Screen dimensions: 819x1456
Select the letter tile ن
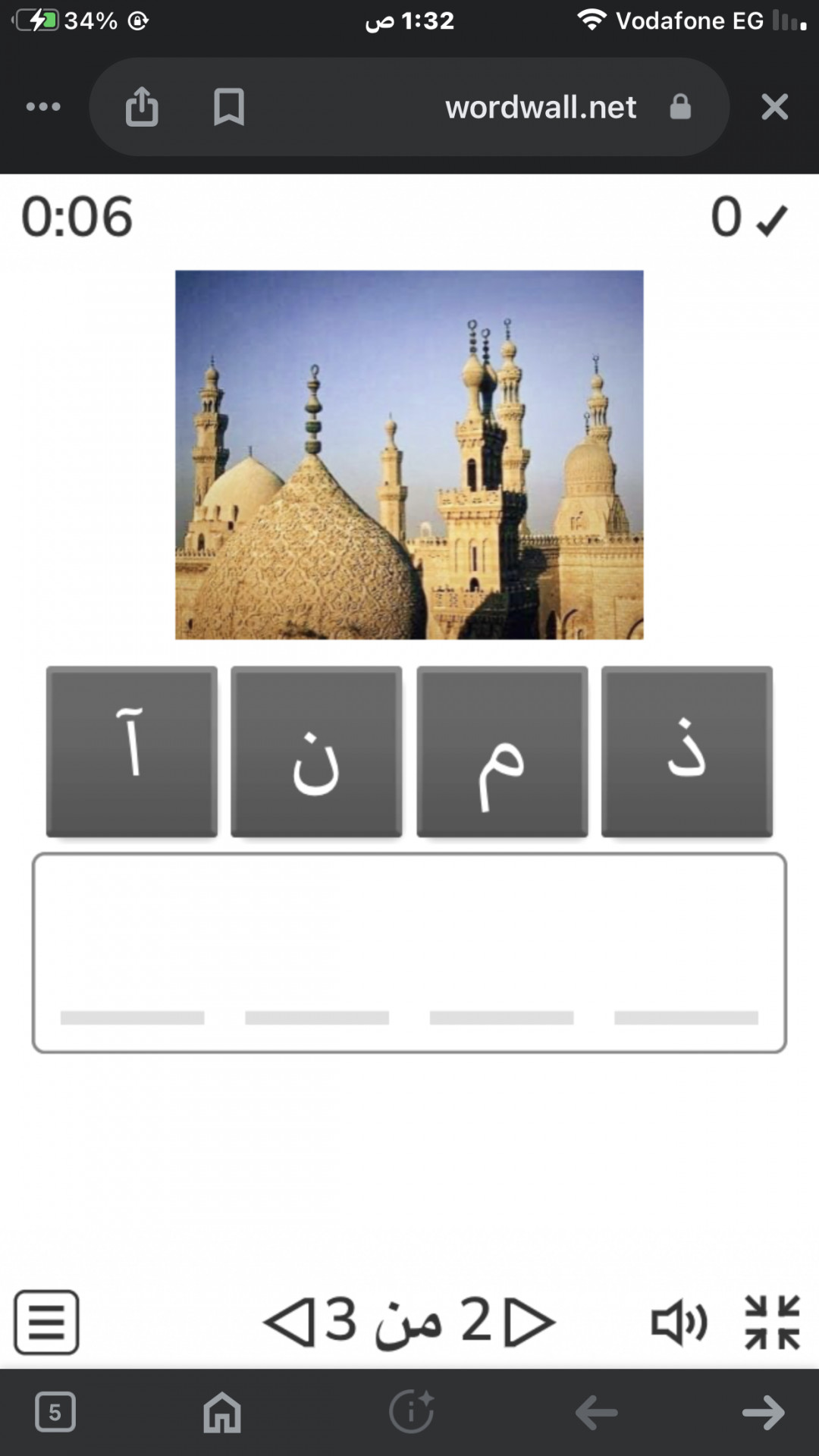coord(316,752)
